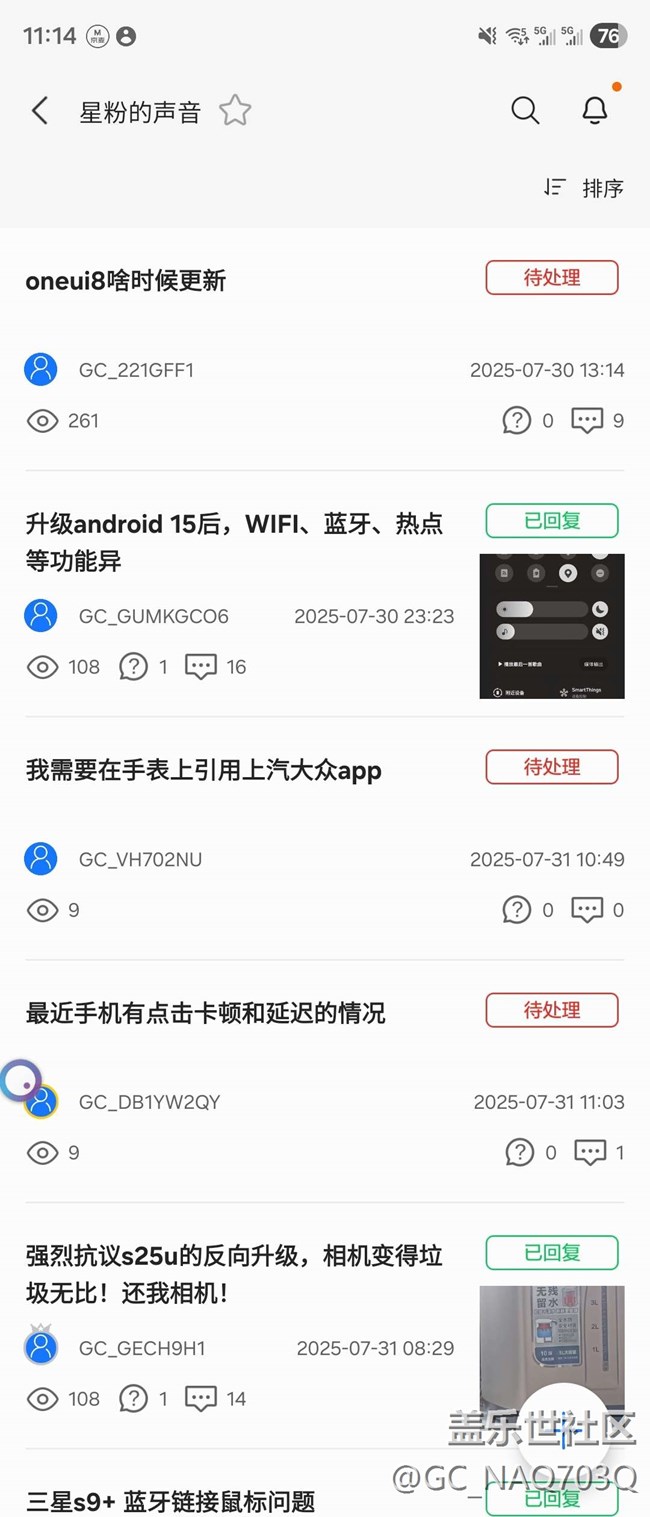Open the post 最近手机有点击卡顿和延迟的情况
Image resolution: width=650 pixels, height=1517 pixels.
tap(206, 1013)
